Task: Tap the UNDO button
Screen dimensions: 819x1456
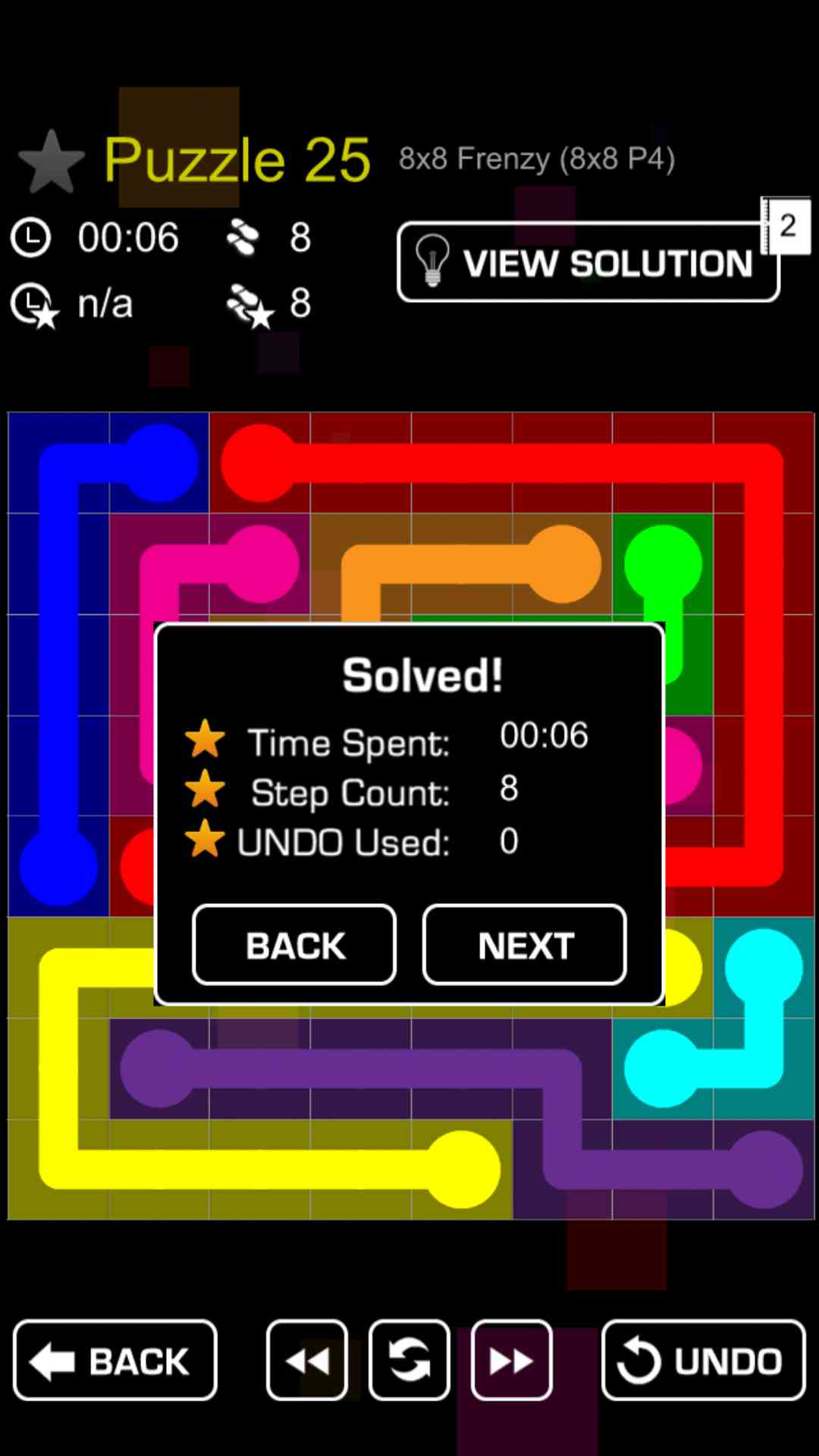Action: 703,1360
